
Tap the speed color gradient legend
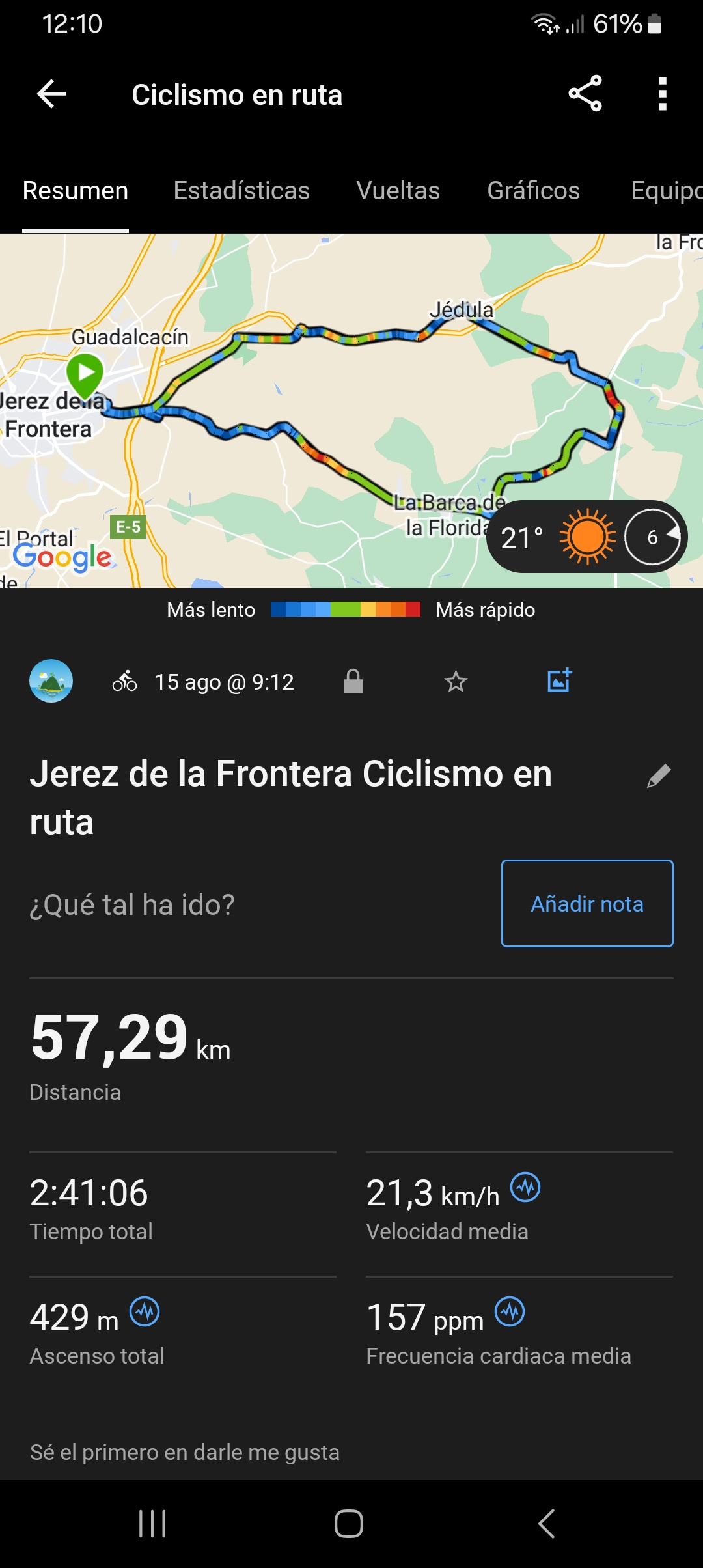click(x=347, y=610)
